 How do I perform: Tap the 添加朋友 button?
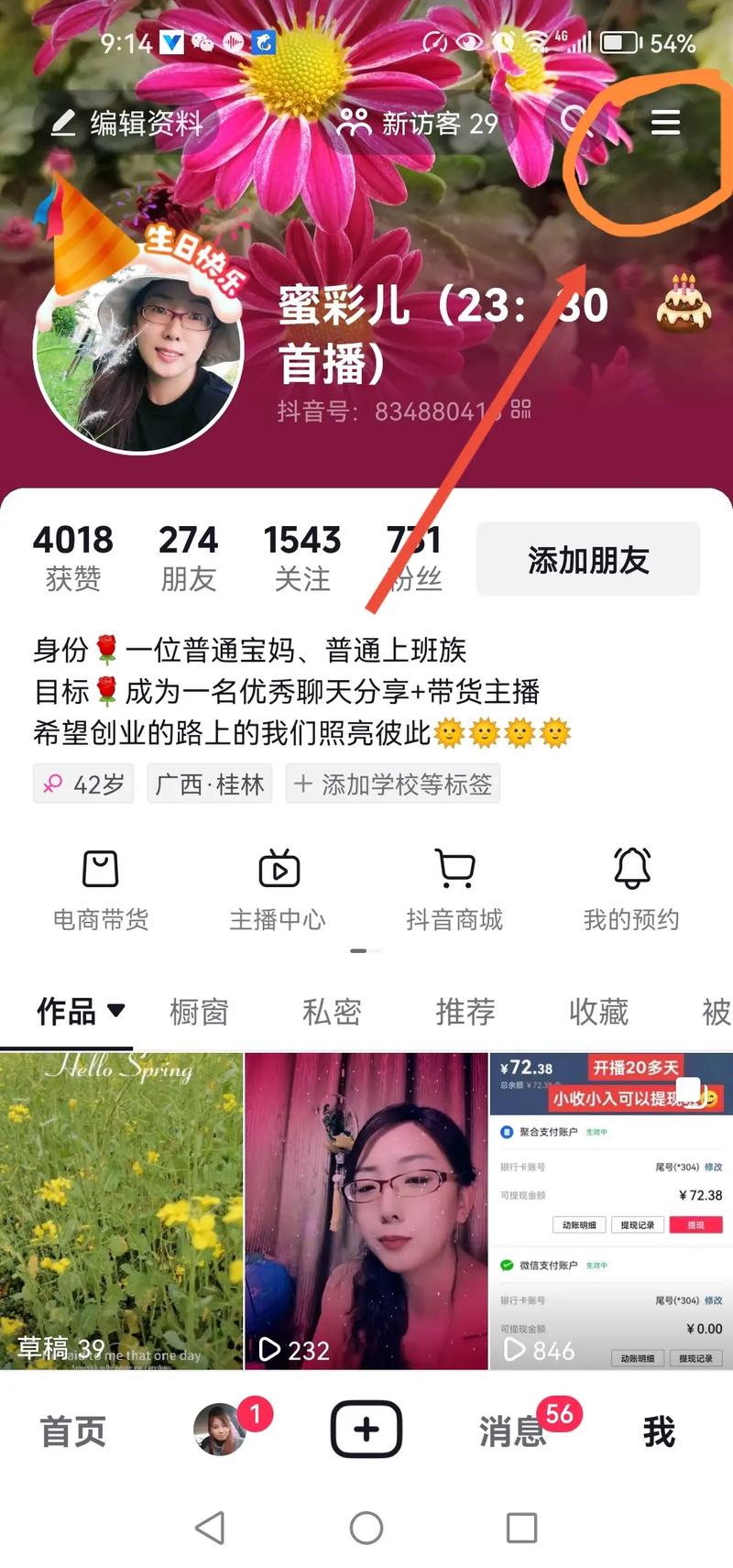587,559
